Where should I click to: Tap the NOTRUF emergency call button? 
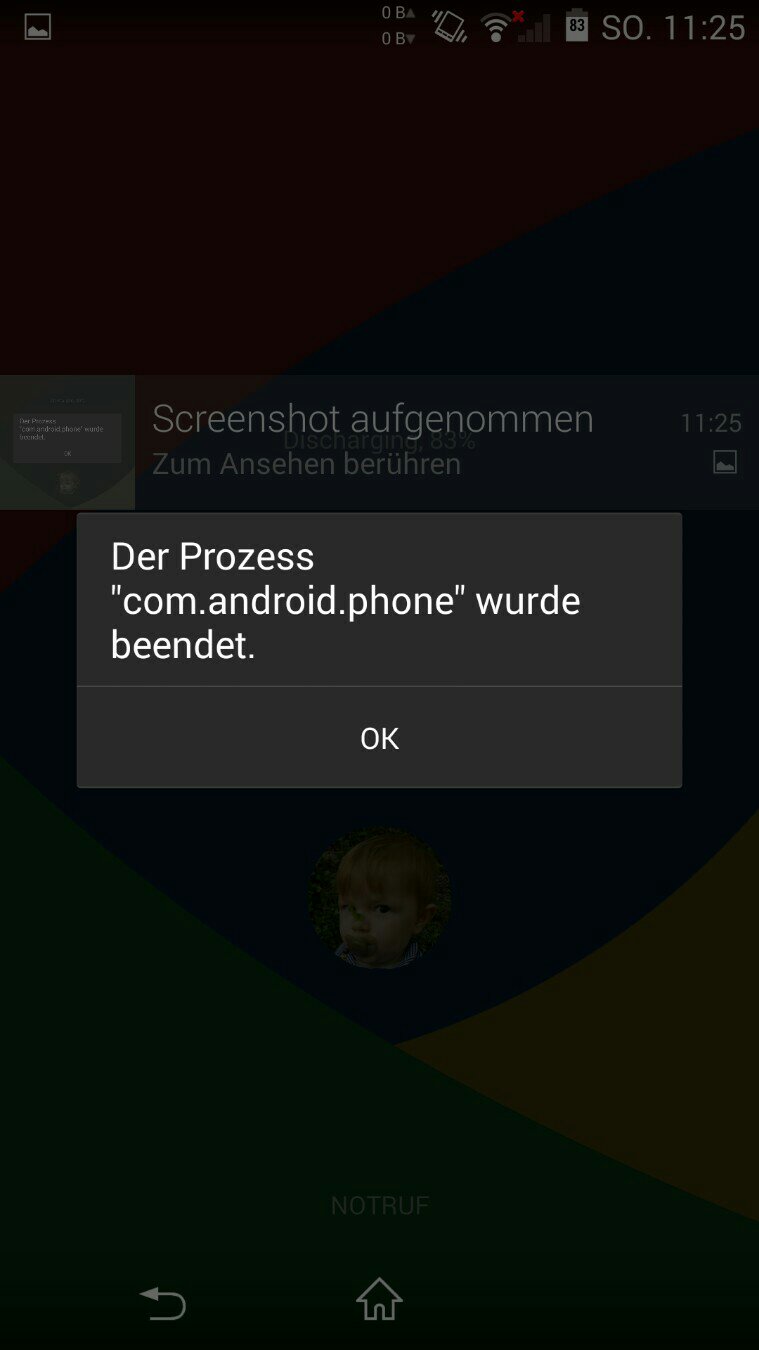(x=379, y=1205)
